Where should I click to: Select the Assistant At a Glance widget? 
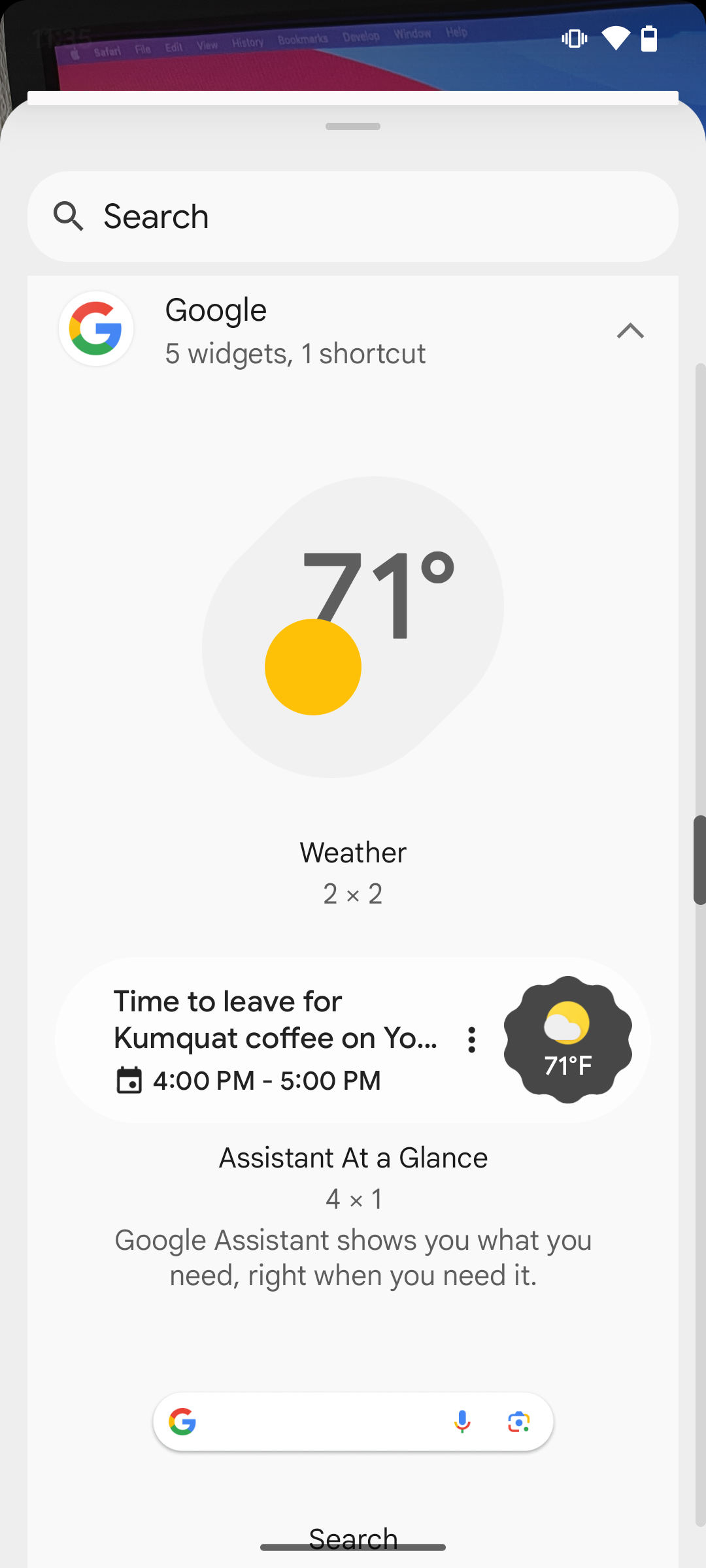click(x=353, y=1040)
